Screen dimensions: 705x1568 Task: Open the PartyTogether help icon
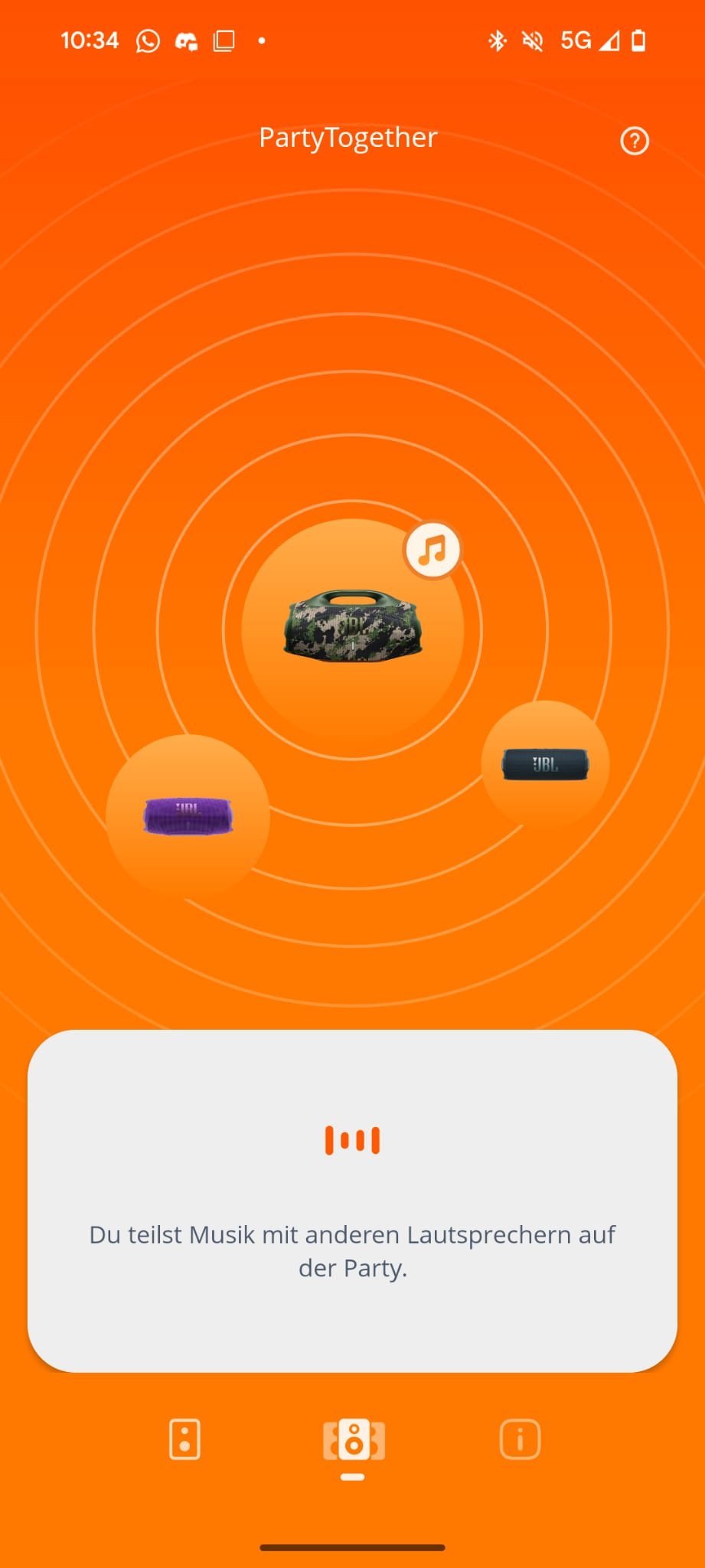(634, 141)
